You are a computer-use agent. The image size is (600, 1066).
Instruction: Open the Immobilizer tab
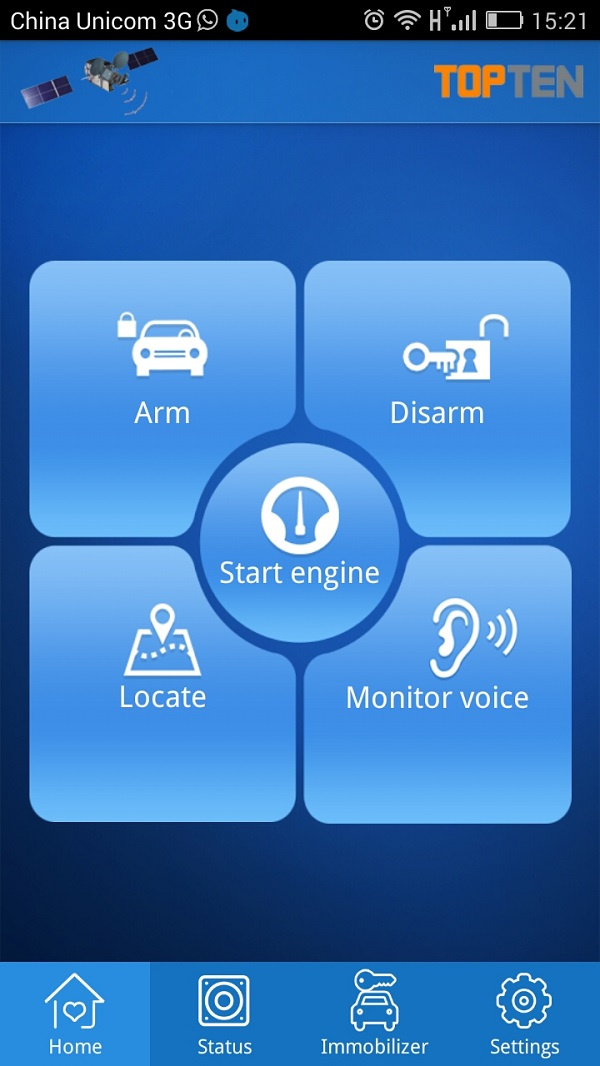click(374, 1014)
